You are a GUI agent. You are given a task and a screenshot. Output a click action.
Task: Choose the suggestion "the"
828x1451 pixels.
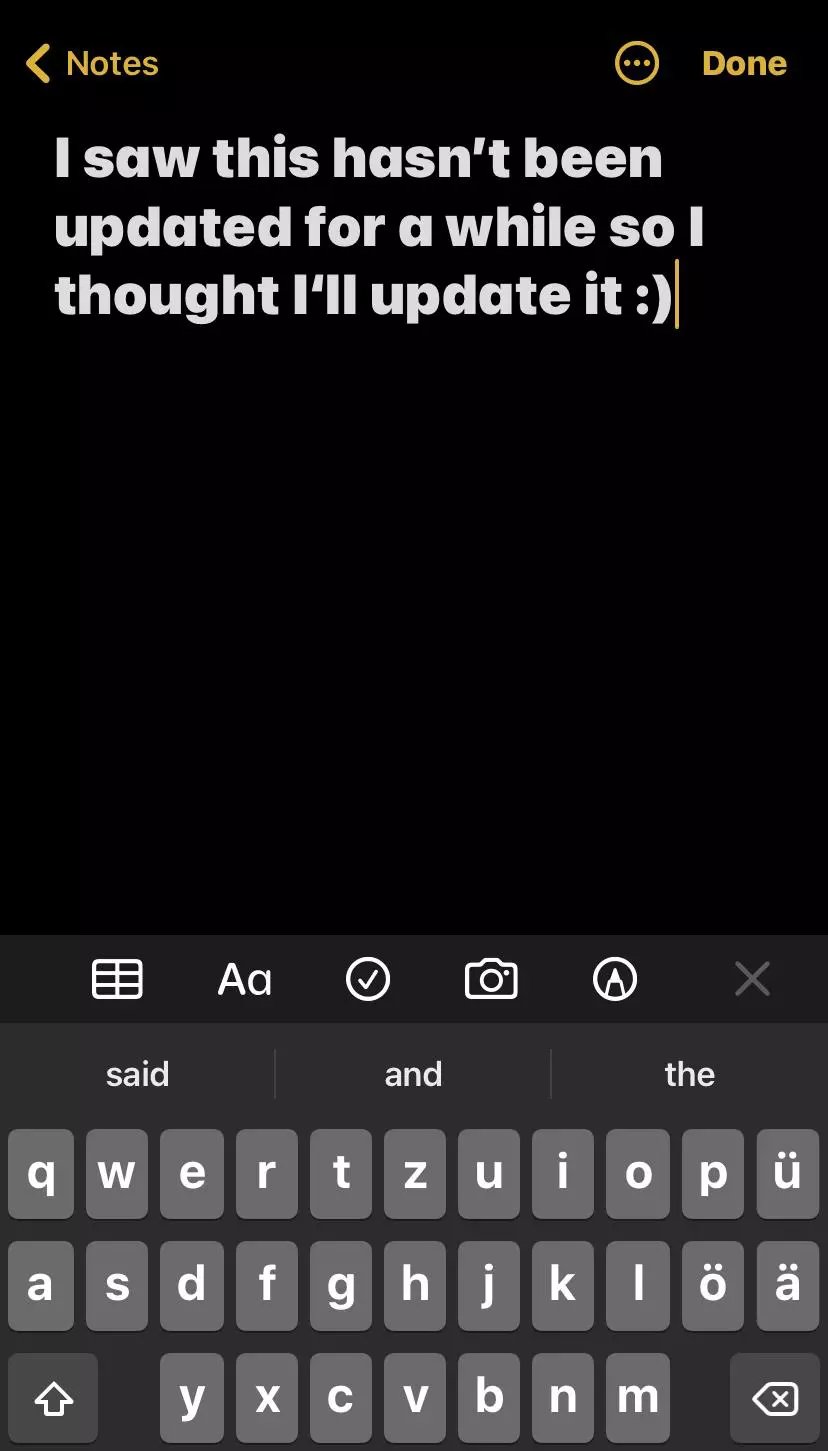(x=690, y=1074)
